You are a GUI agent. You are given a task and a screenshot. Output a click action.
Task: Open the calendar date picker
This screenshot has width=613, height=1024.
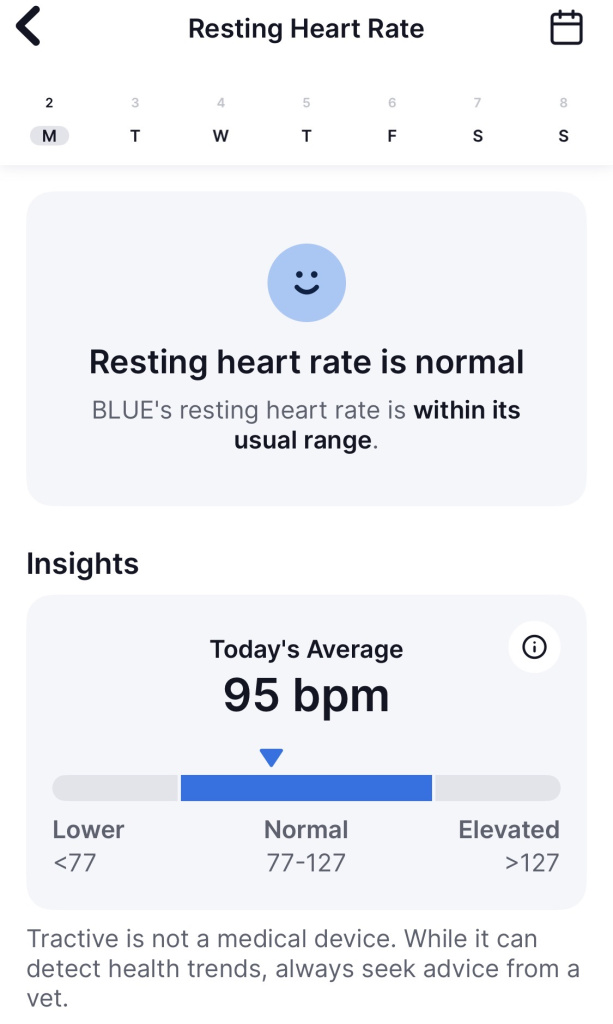(x=566, y=28)
